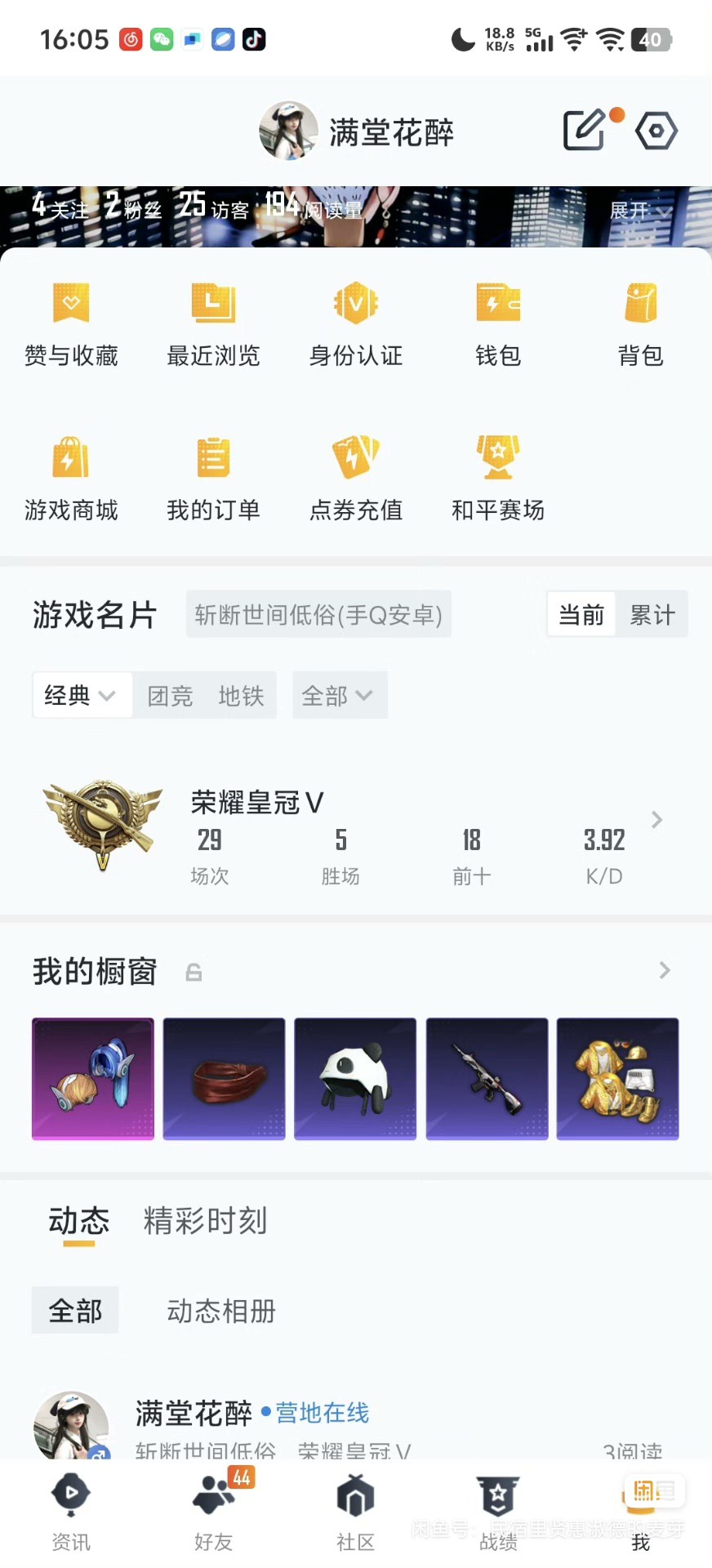Open the 全部 filter dropdown
712x1568 pixels.
coord(338,696)
